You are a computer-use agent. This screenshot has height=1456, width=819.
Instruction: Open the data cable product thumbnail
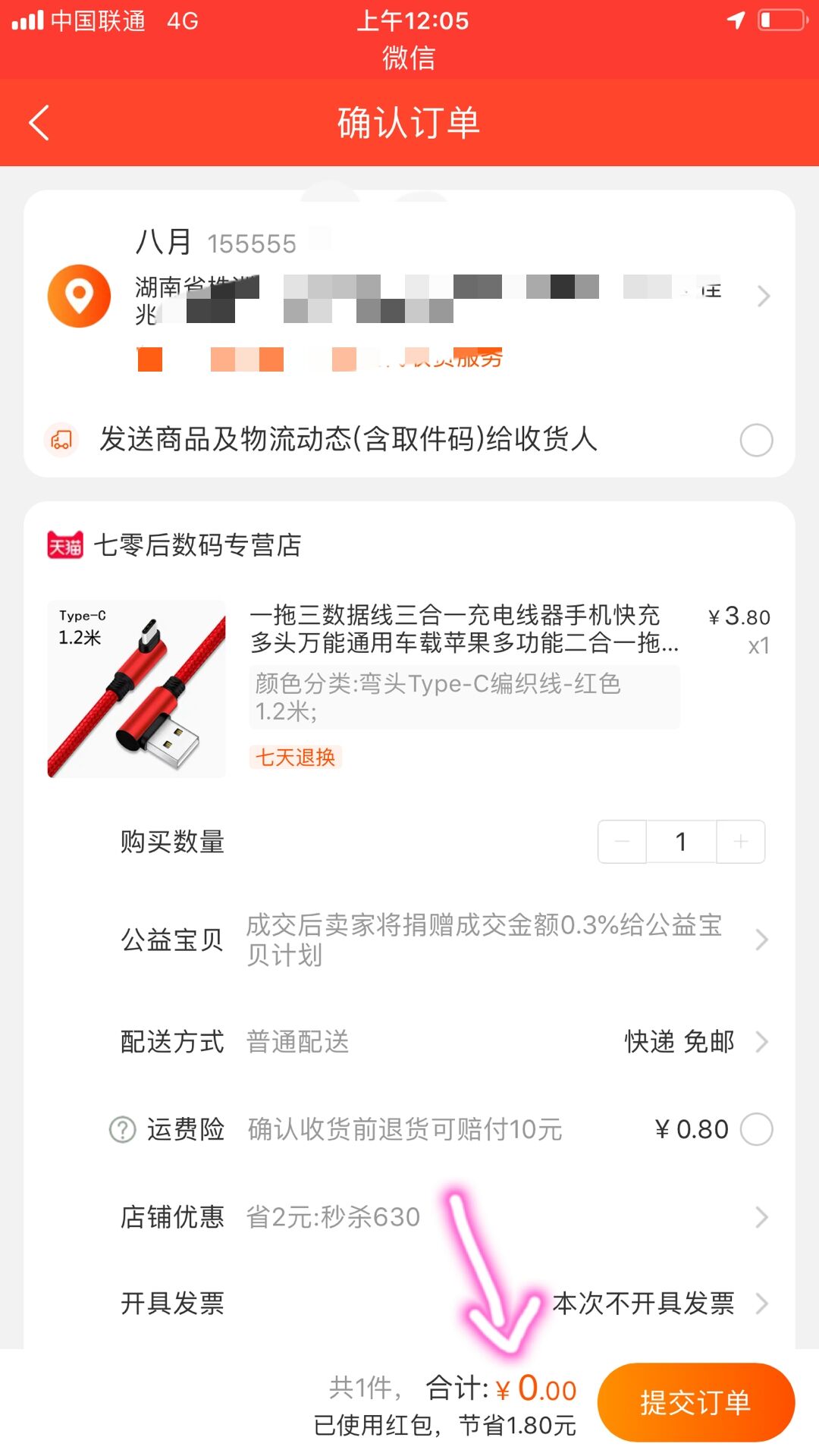point(136,689)
